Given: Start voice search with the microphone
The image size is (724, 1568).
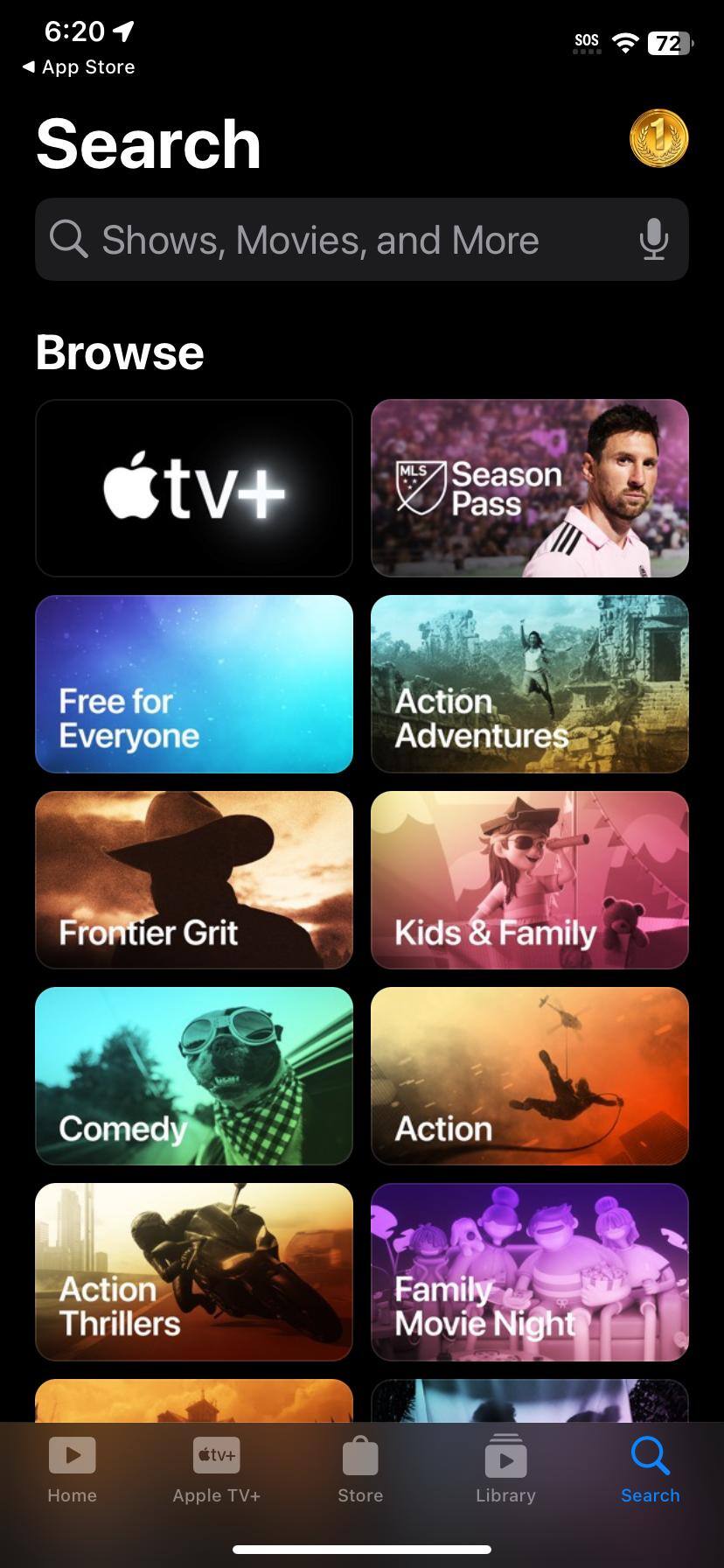Looking at the screenshot, I should pyautogui.click(x=653, y=240).
